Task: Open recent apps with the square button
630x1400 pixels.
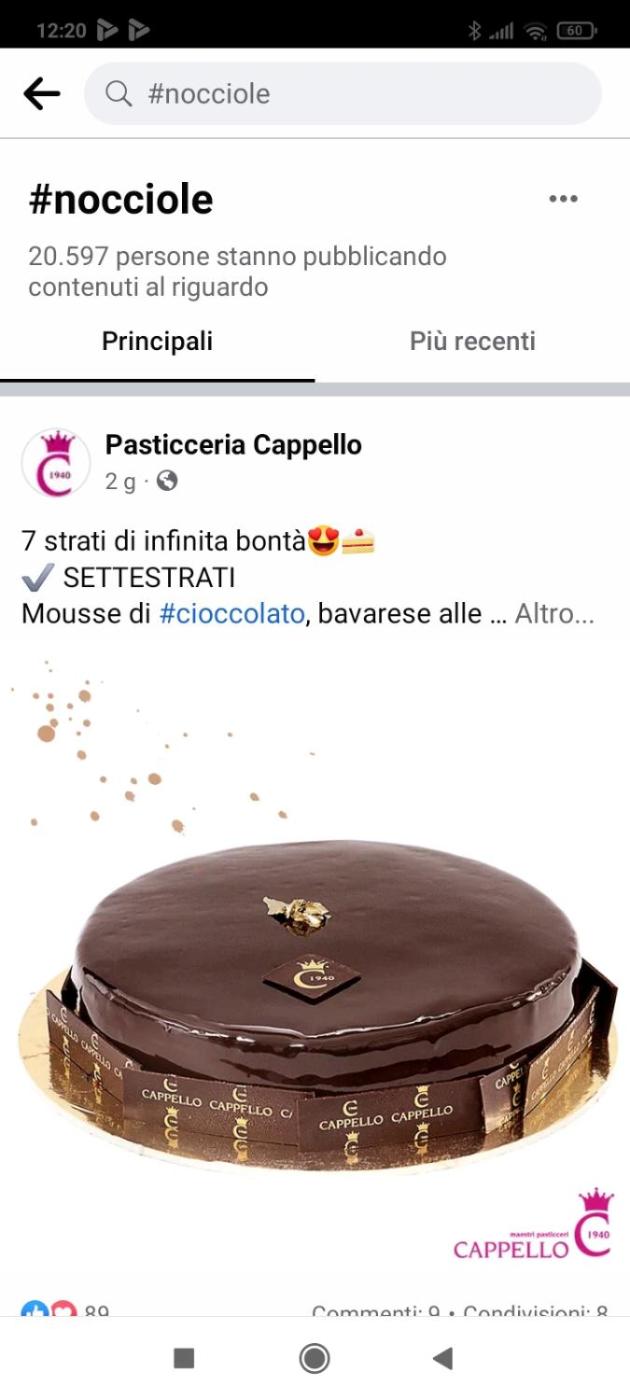Action: click(x=184, y=1357)
